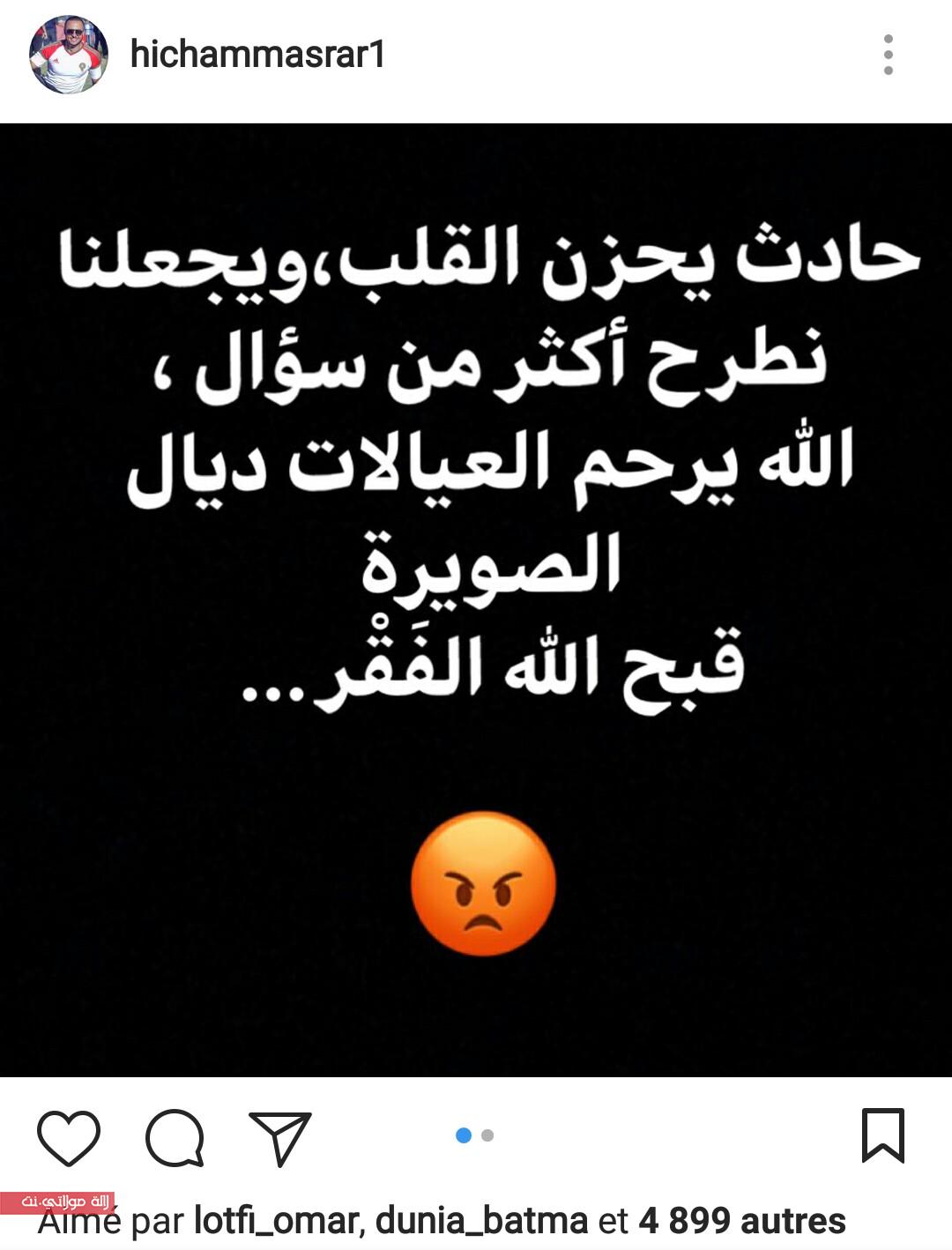Screen dimensions: 952x1250
Task: Open the post's three-dot options menu
Action: coord(888,55)
